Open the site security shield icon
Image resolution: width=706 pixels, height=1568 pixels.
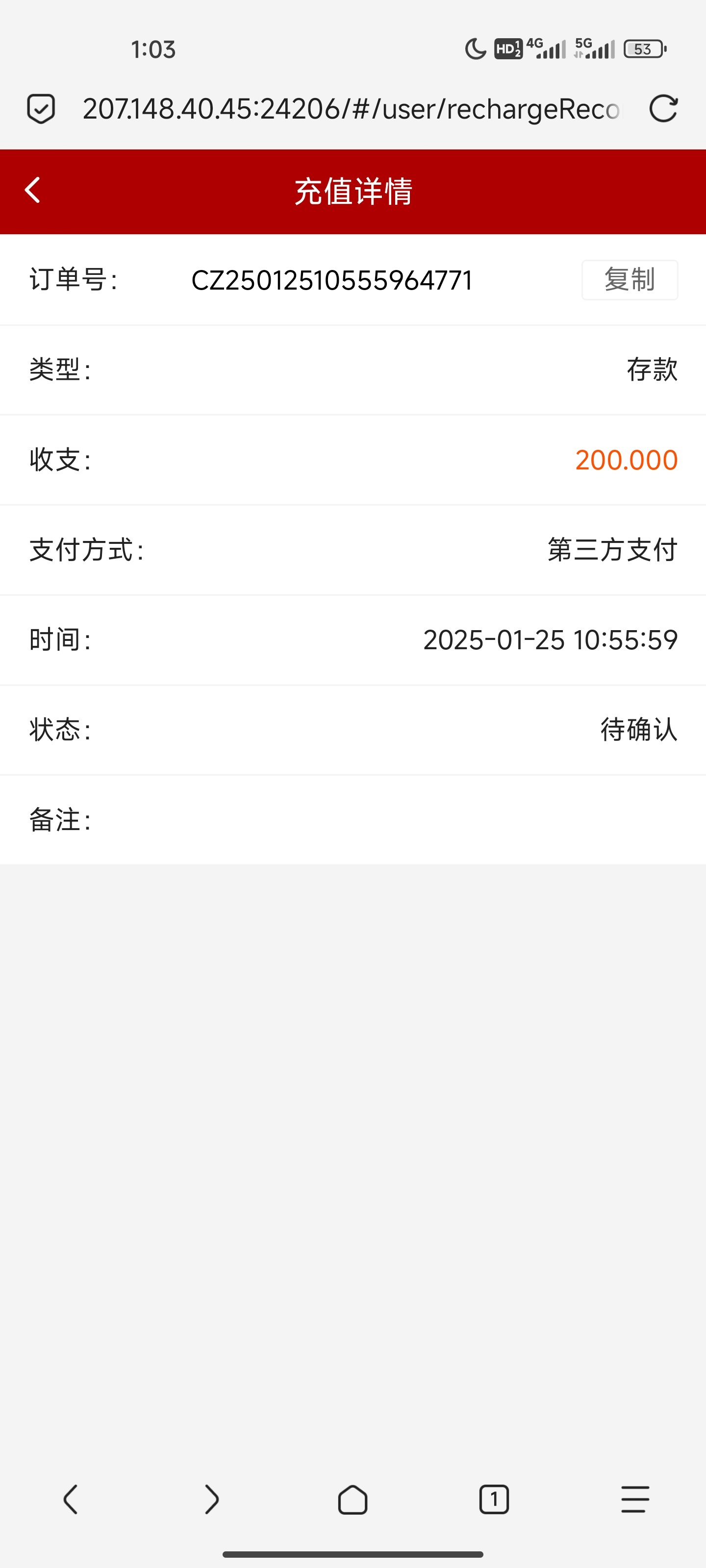41,110
